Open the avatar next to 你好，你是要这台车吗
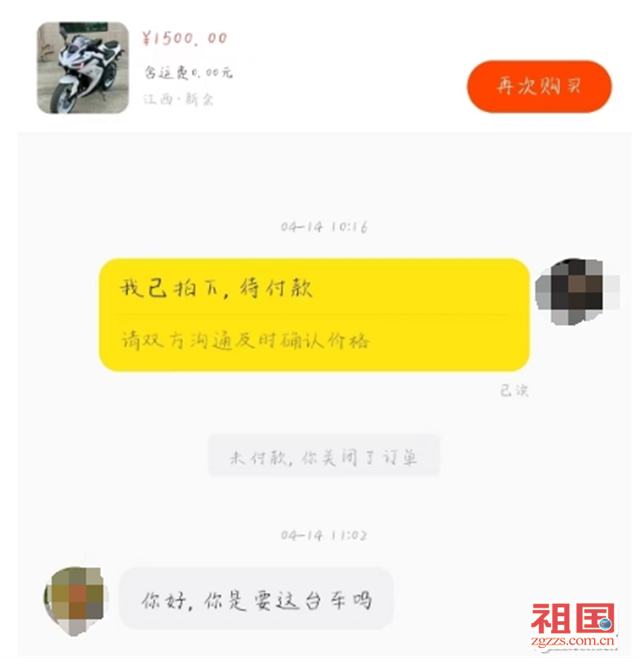The width and height of the screenshot is (640, 658). pyautogui.click(x=76, y=598)
